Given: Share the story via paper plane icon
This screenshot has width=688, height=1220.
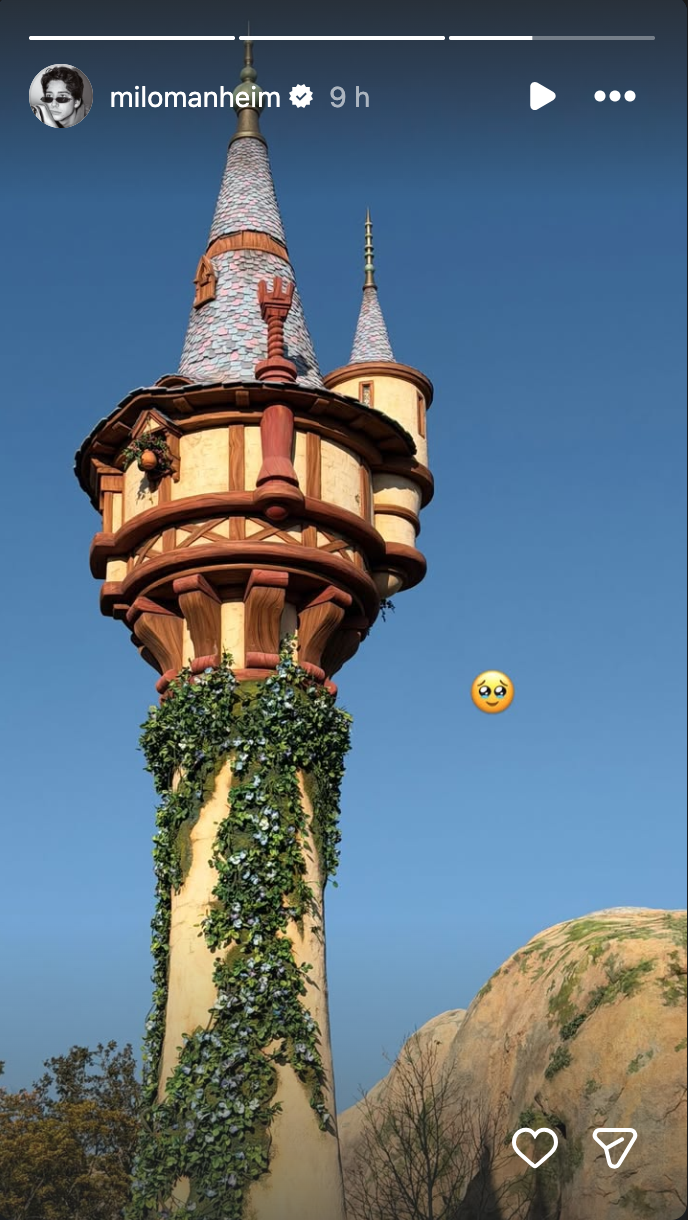Looking at the screenshot, I should [614, 1148].
